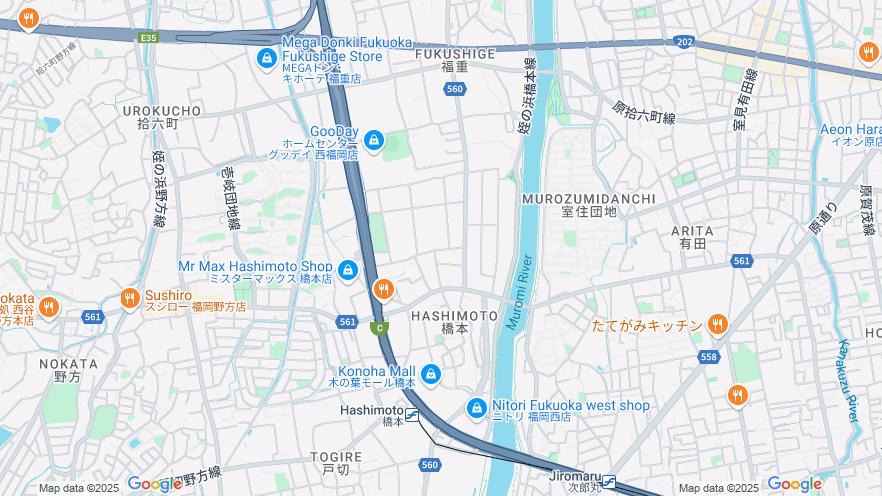Tap the たてがみキッチン restaurant pin
882x496 pixels.
[x=717, y=325]
